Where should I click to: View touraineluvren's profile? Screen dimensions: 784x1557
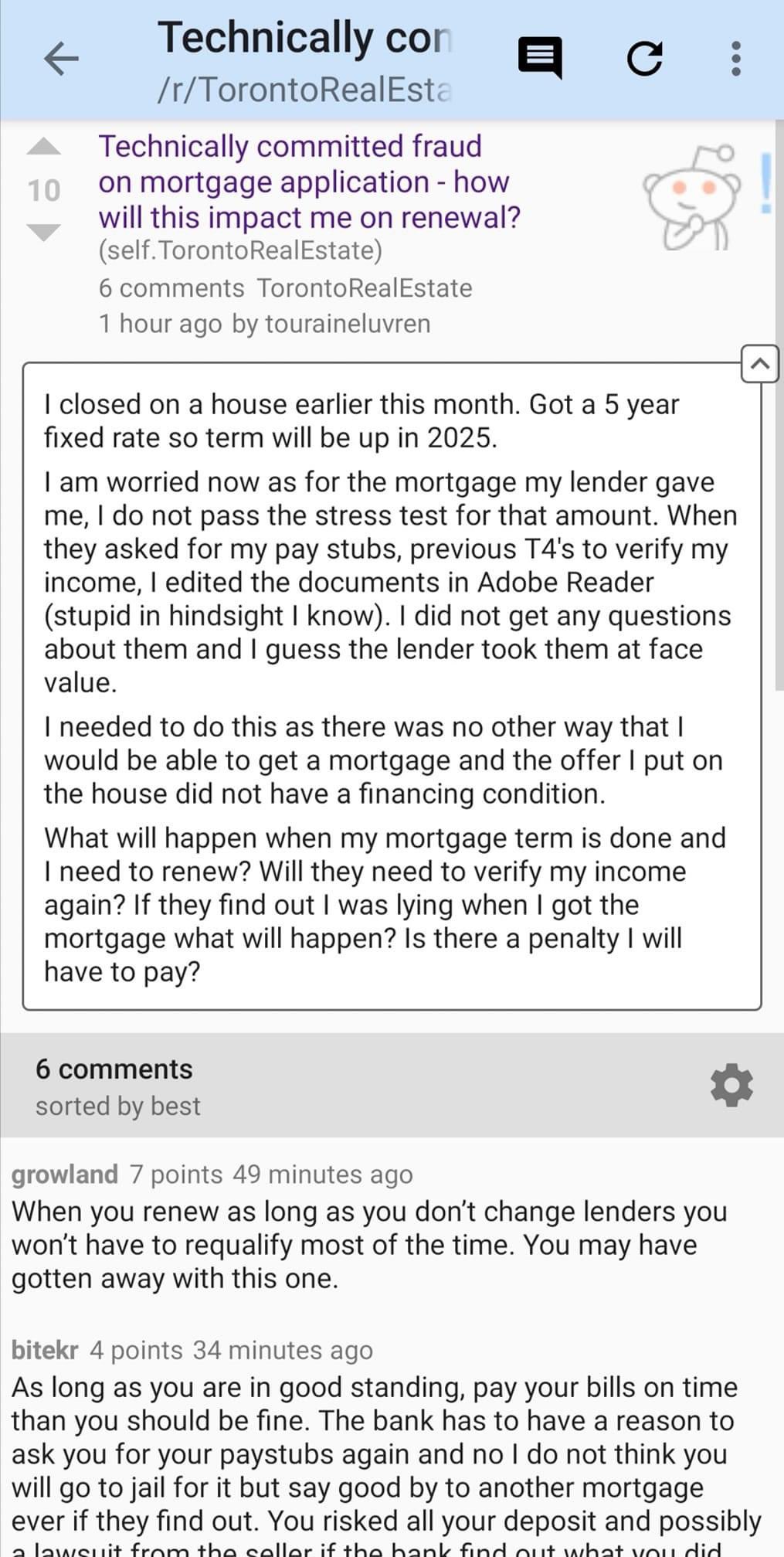347,324
